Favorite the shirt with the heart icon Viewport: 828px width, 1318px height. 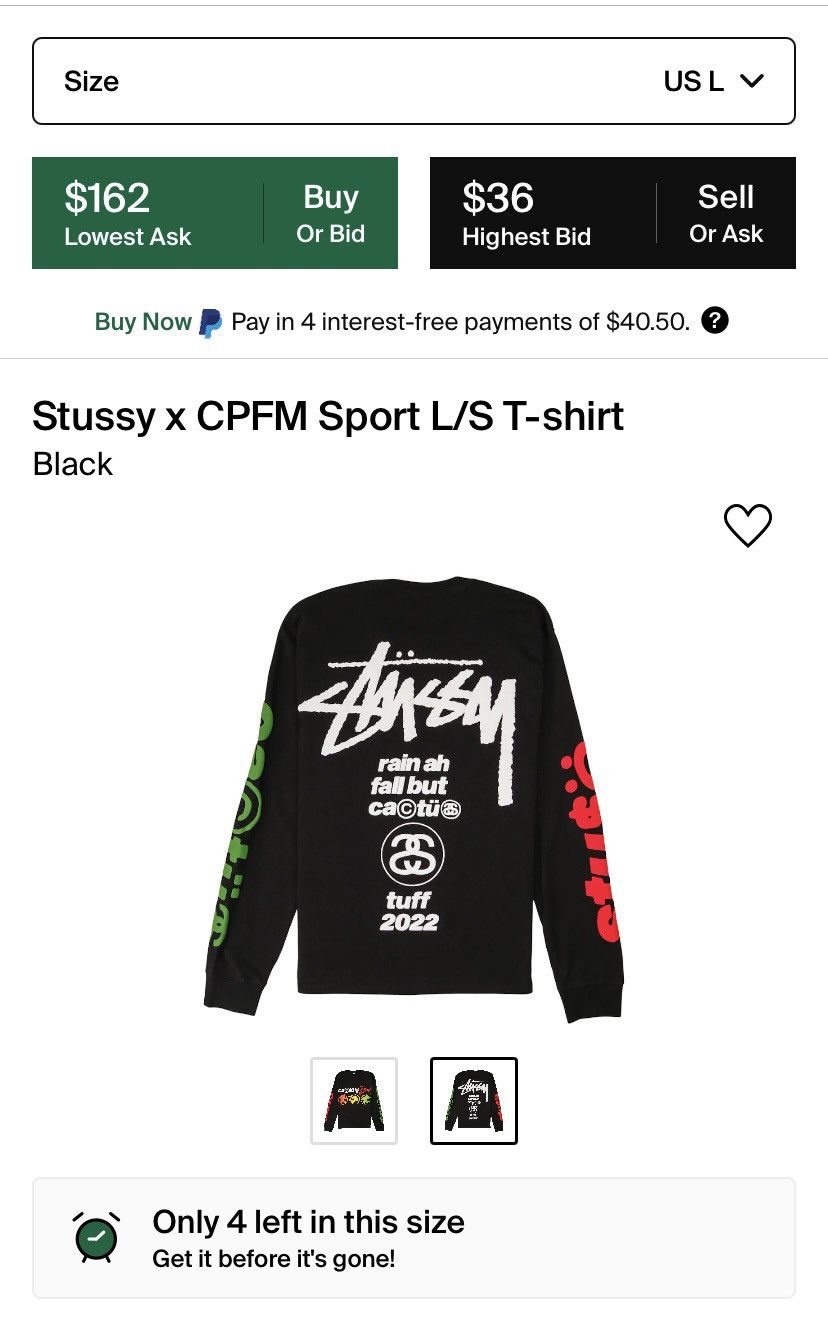747,525
